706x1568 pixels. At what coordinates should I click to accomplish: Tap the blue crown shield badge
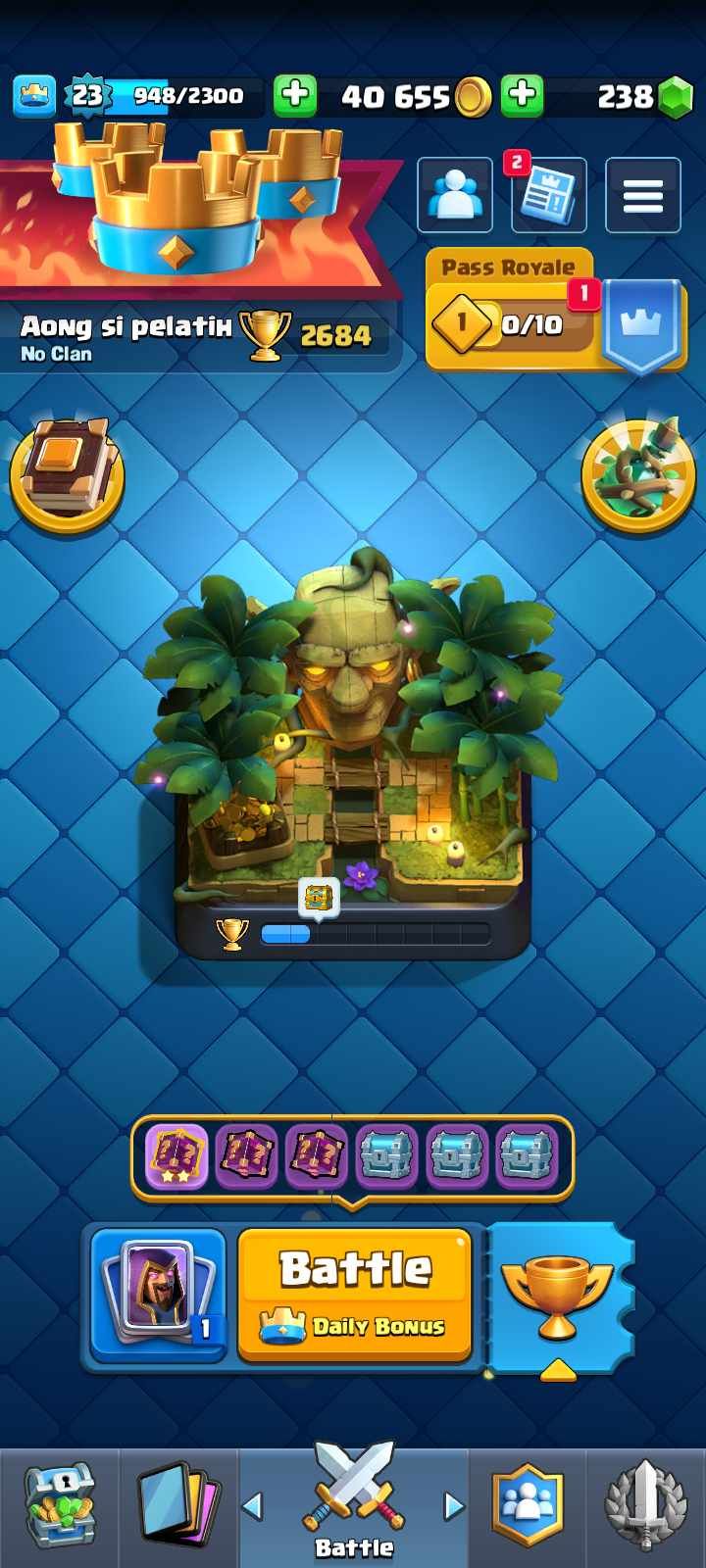(x=640, y=325)
